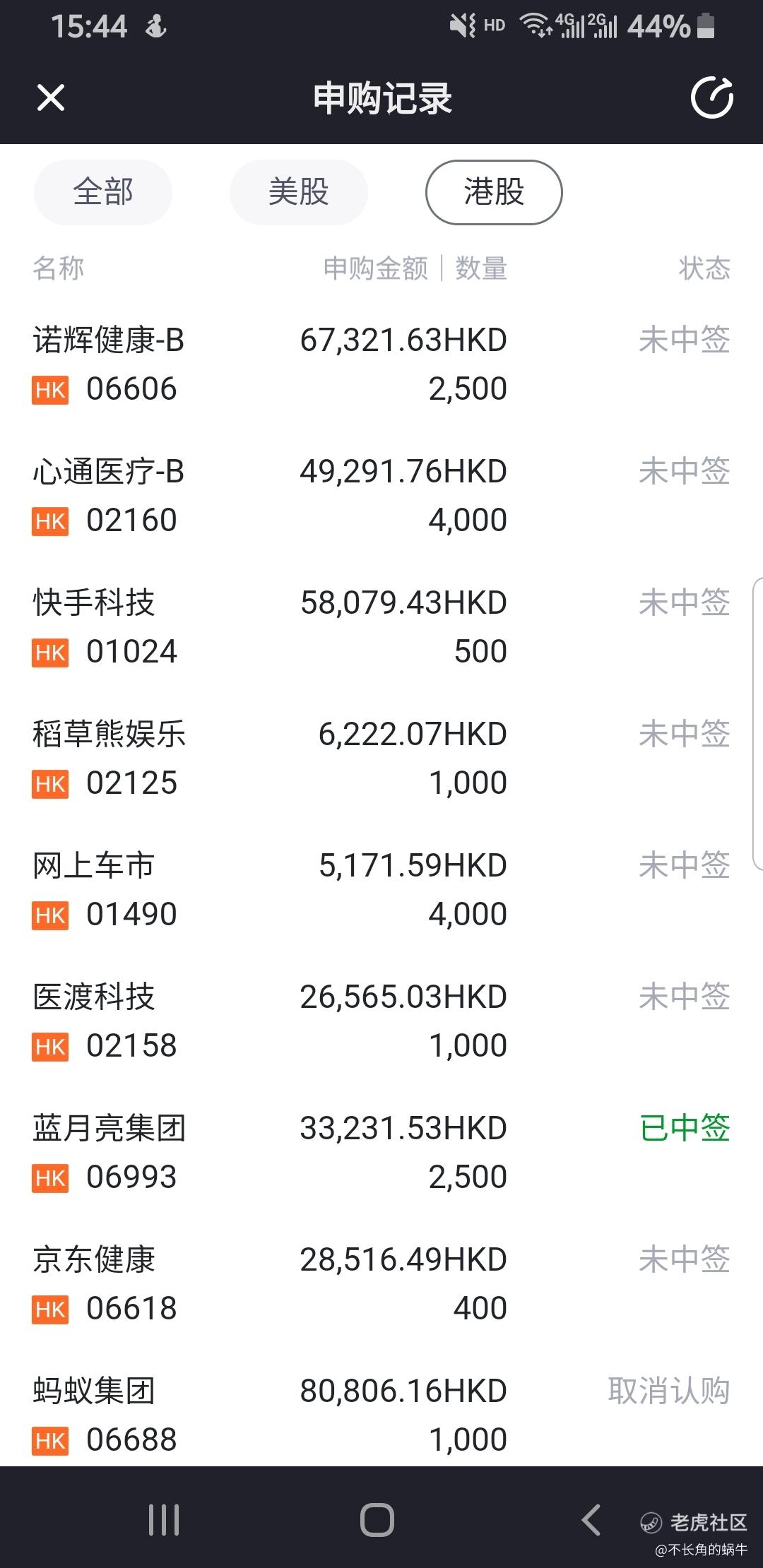This screenshot has height=1568, width=763.
Task: Go back with the system back button
Action: point(591,1520)
